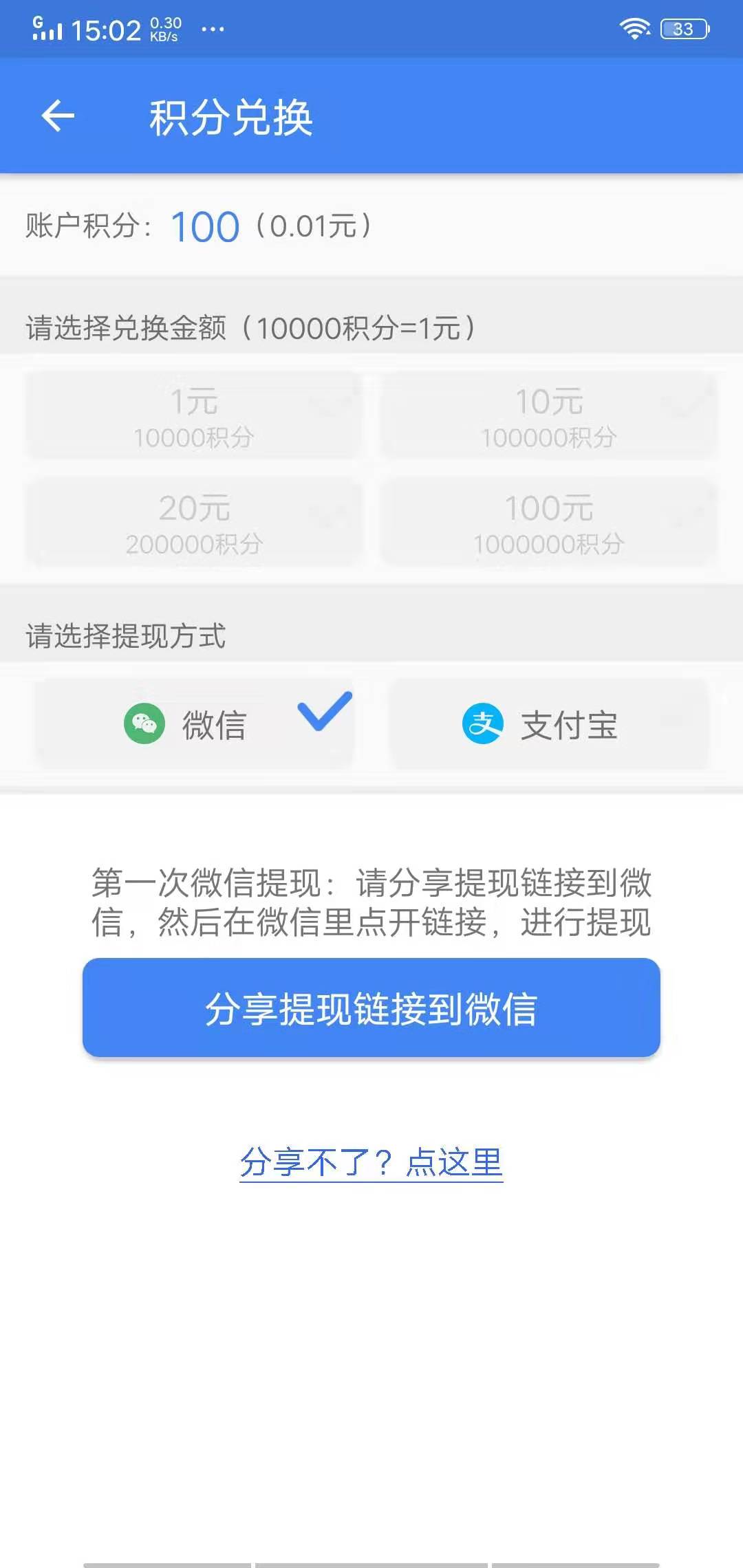The image size is (743, 1568).
Task: Tap the back arrow icon
Action: 58,115
